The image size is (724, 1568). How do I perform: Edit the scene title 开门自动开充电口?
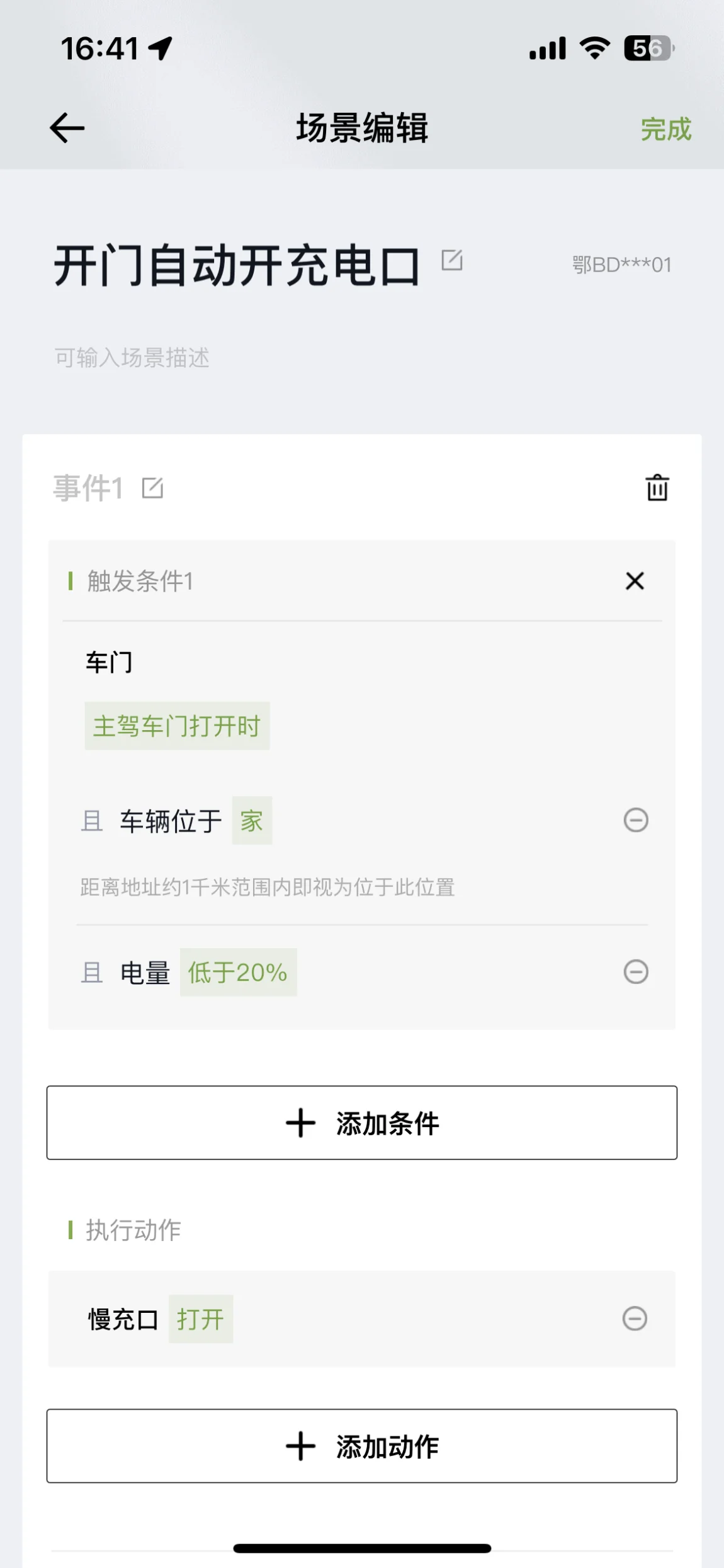tap(451, 260)
